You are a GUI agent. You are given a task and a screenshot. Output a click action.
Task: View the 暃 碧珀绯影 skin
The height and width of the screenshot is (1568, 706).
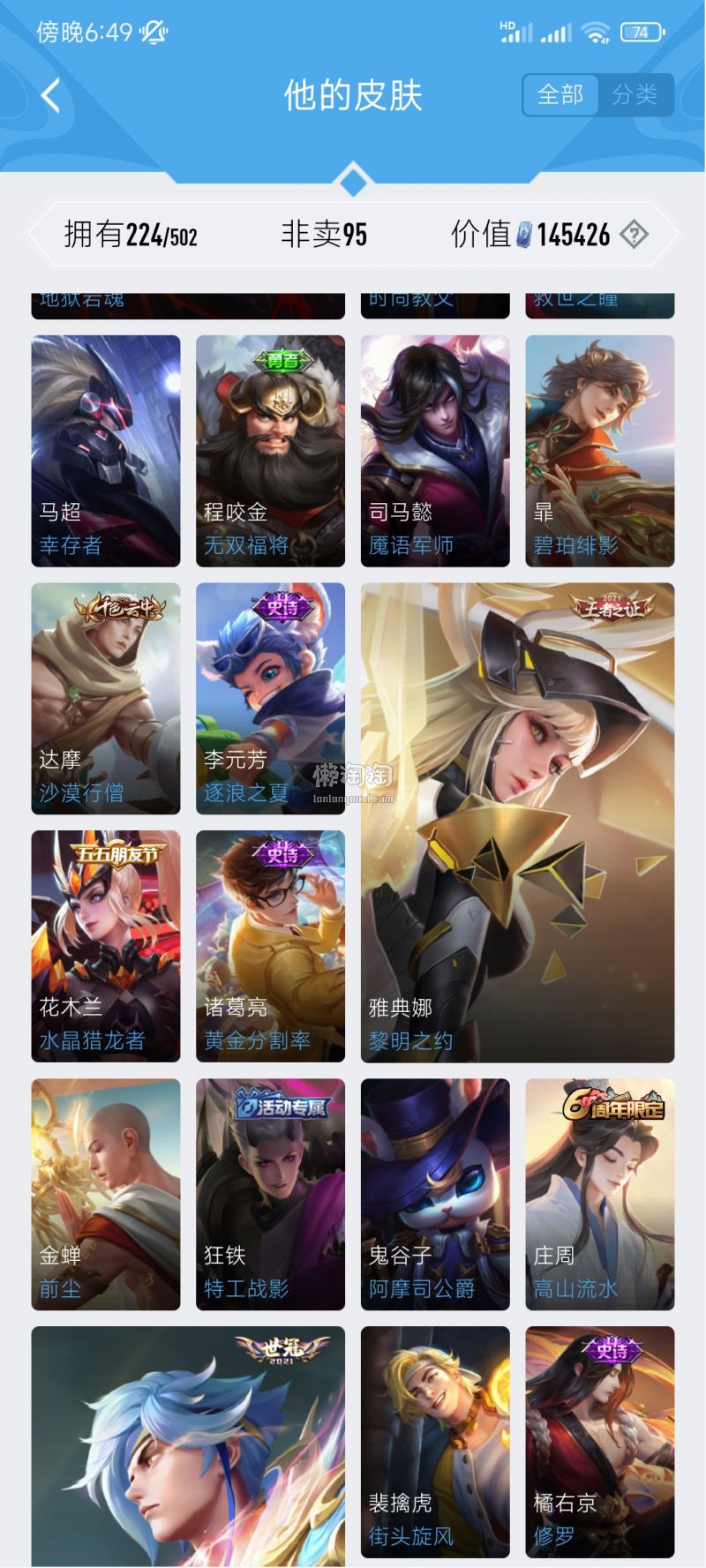[600, 450]
